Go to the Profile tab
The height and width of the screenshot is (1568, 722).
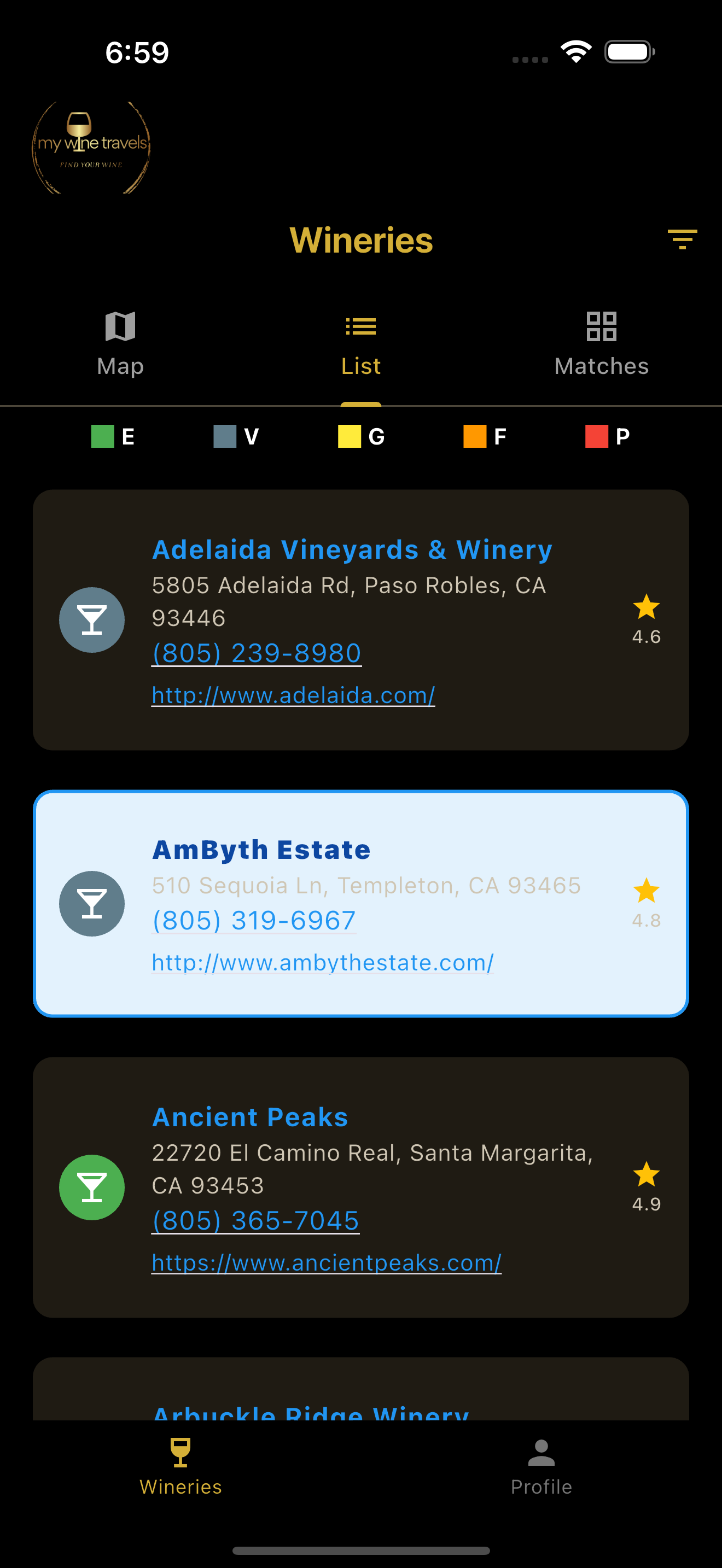tap(541, 1467)
